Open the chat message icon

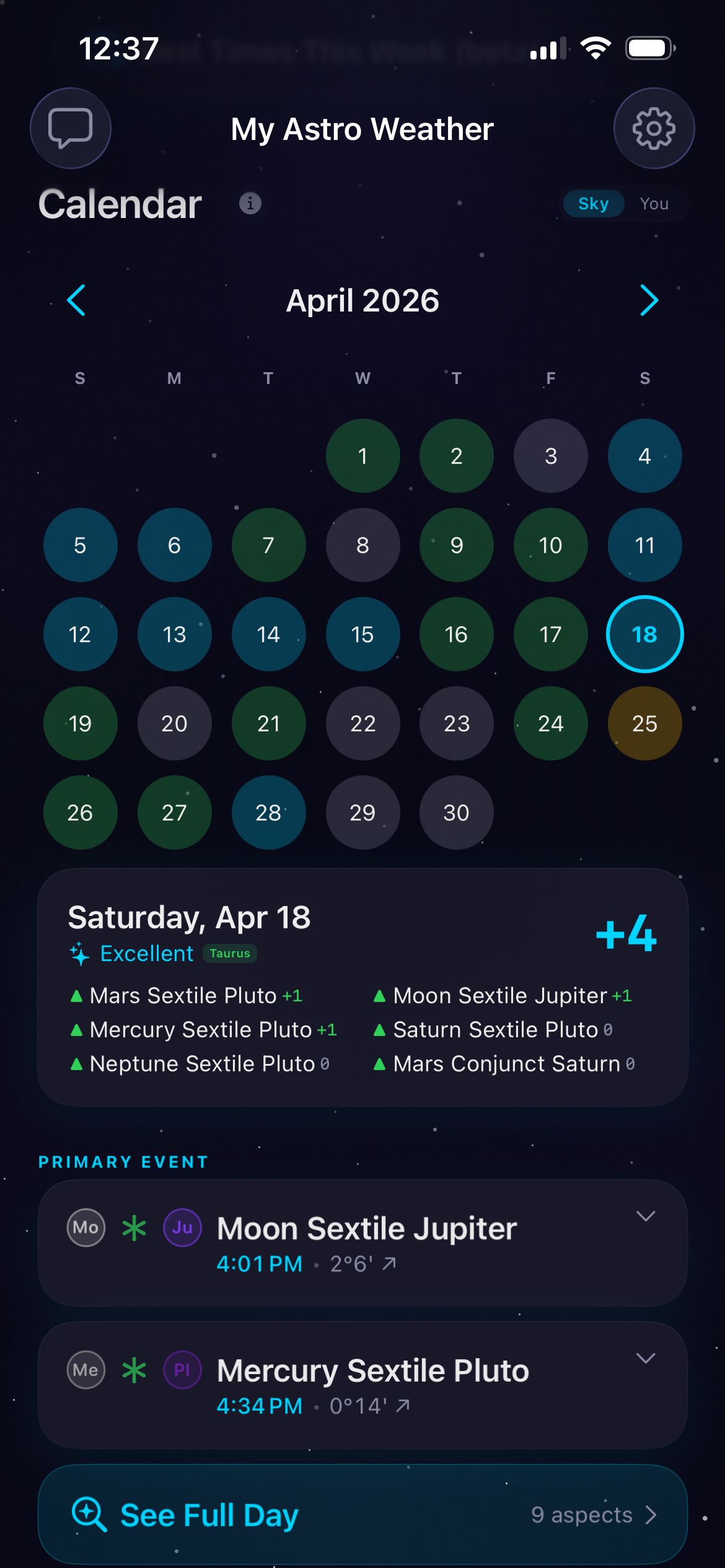click(71, 128)
